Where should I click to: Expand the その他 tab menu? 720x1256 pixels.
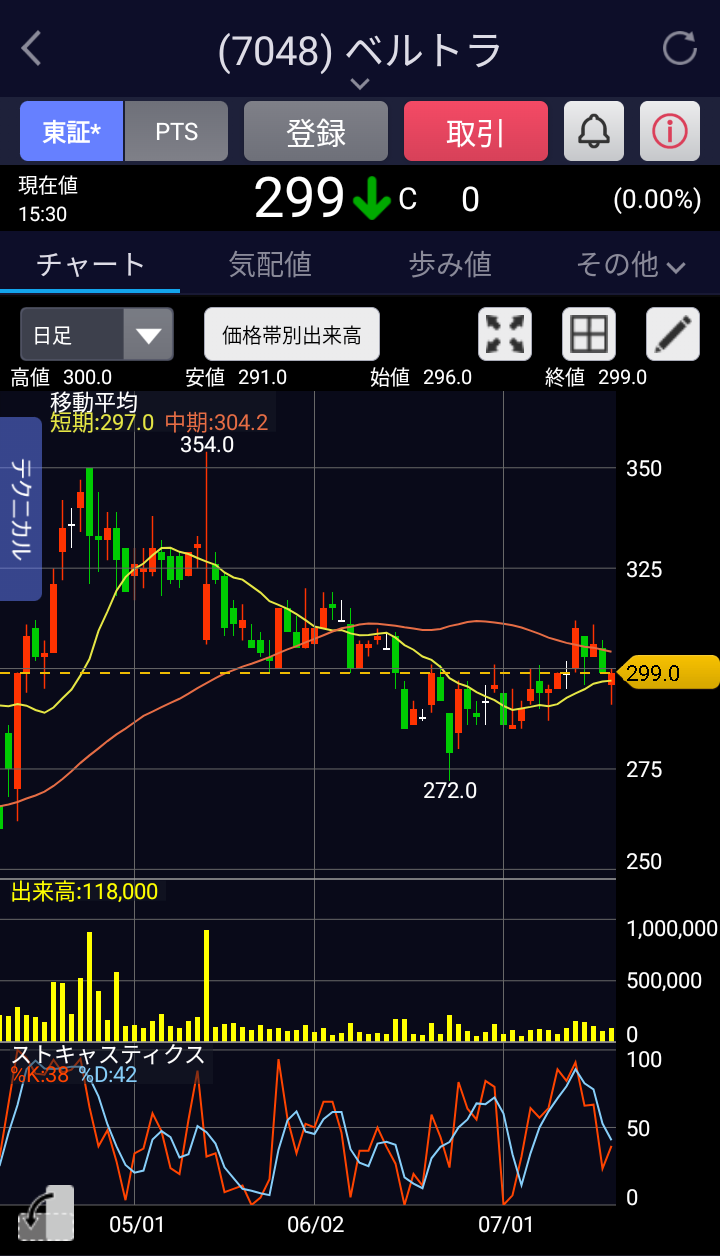pyautogui.click(x=631, y=264)
